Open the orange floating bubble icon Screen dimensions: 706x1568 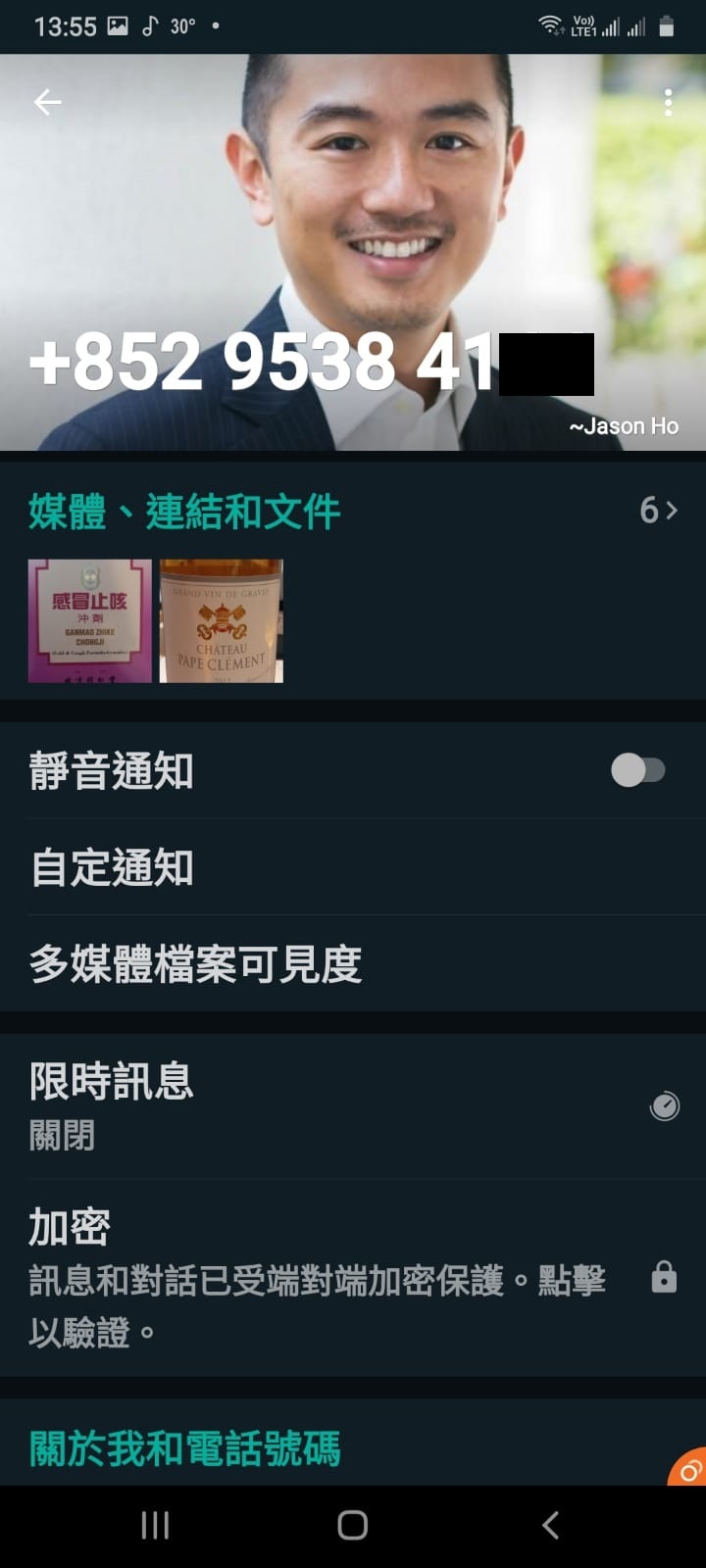[x=688, y=1467]
